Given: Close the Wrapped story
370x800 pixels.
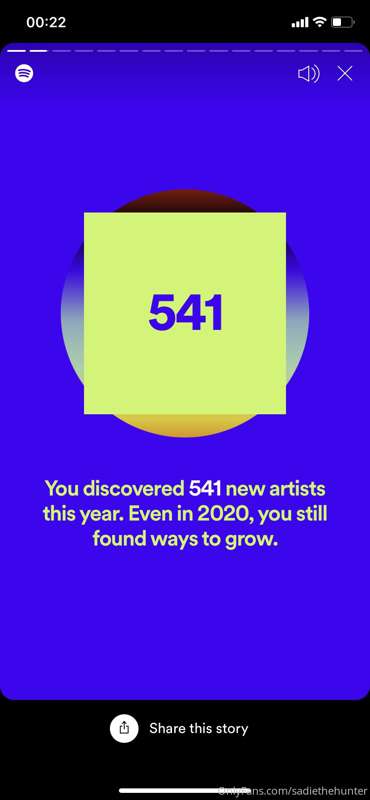Looking at the screenshot, I should tap(345, 74).
